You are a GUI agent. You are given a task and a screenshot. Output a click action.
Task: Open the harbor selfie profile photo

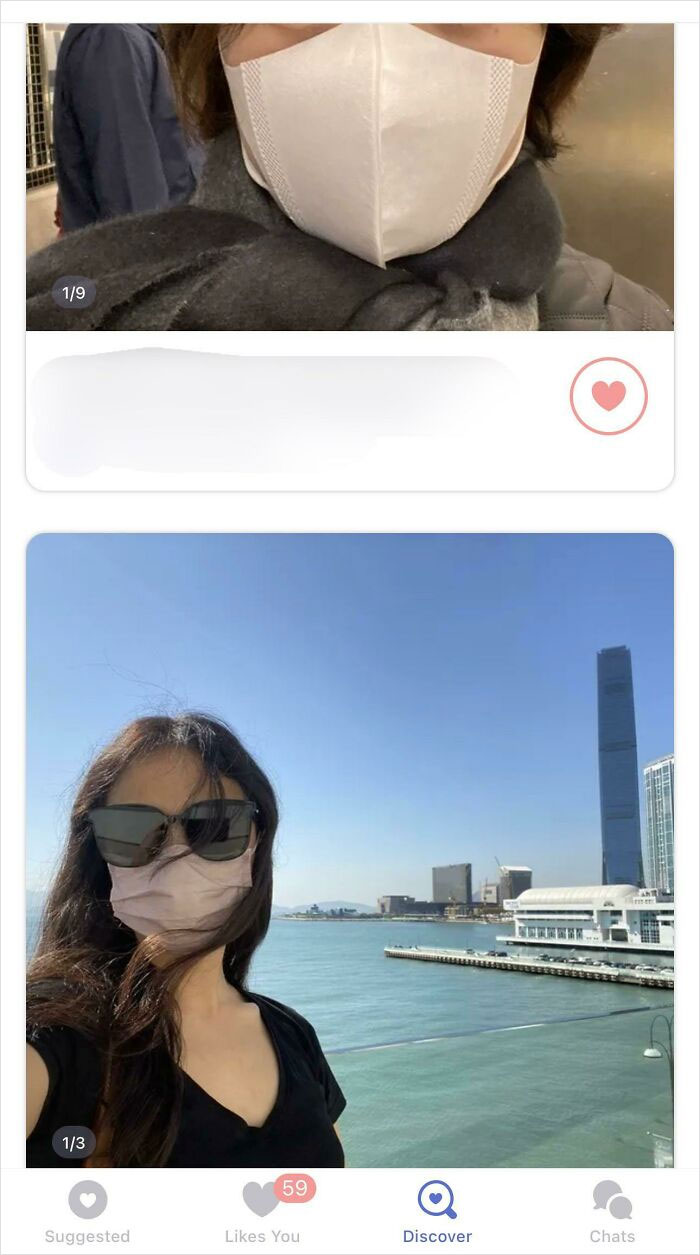(x=349, y=850)
